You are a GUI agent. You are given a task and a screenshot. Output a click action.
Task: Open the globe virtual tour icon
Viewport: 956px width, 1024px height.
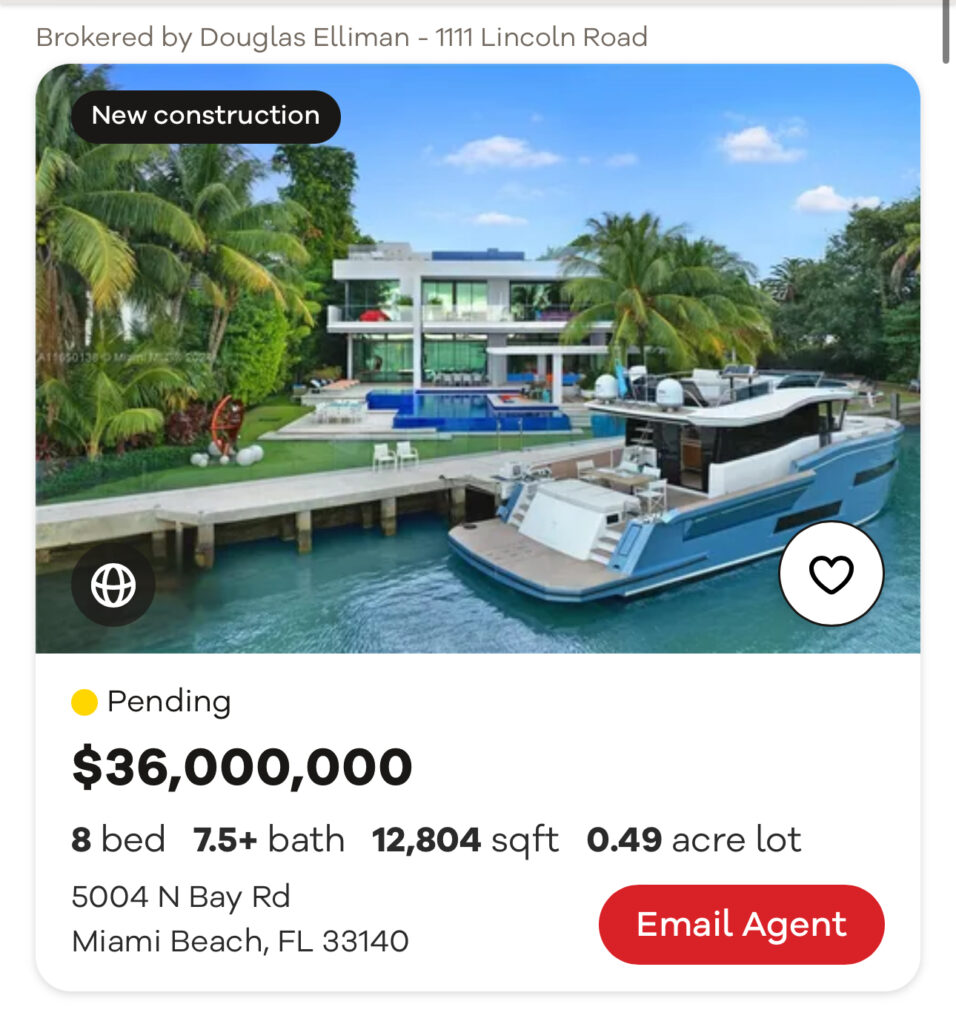click(x=113, y=585)
